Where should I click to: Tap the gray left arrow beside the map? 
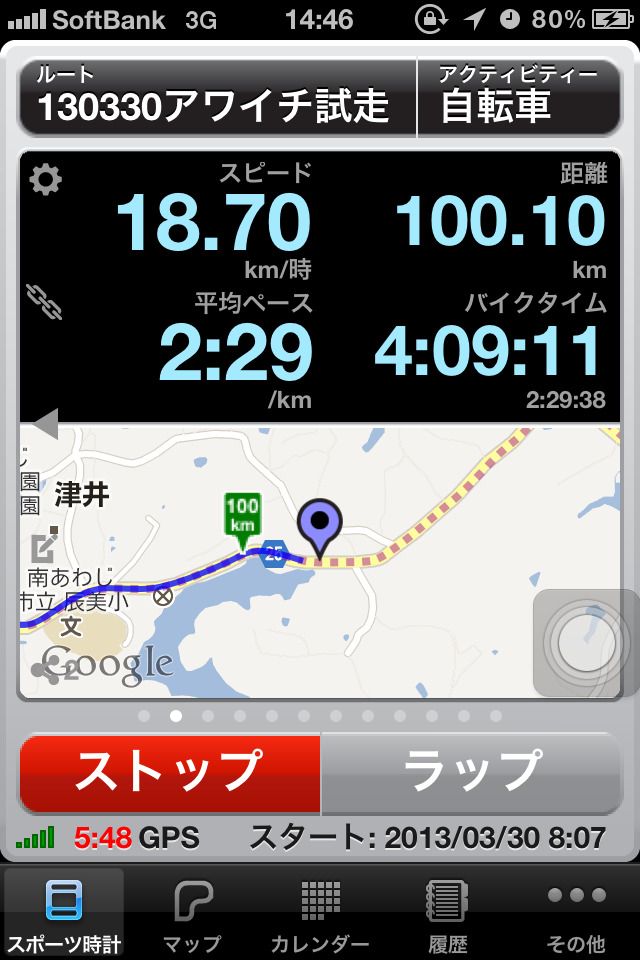[x=45, y=424]
